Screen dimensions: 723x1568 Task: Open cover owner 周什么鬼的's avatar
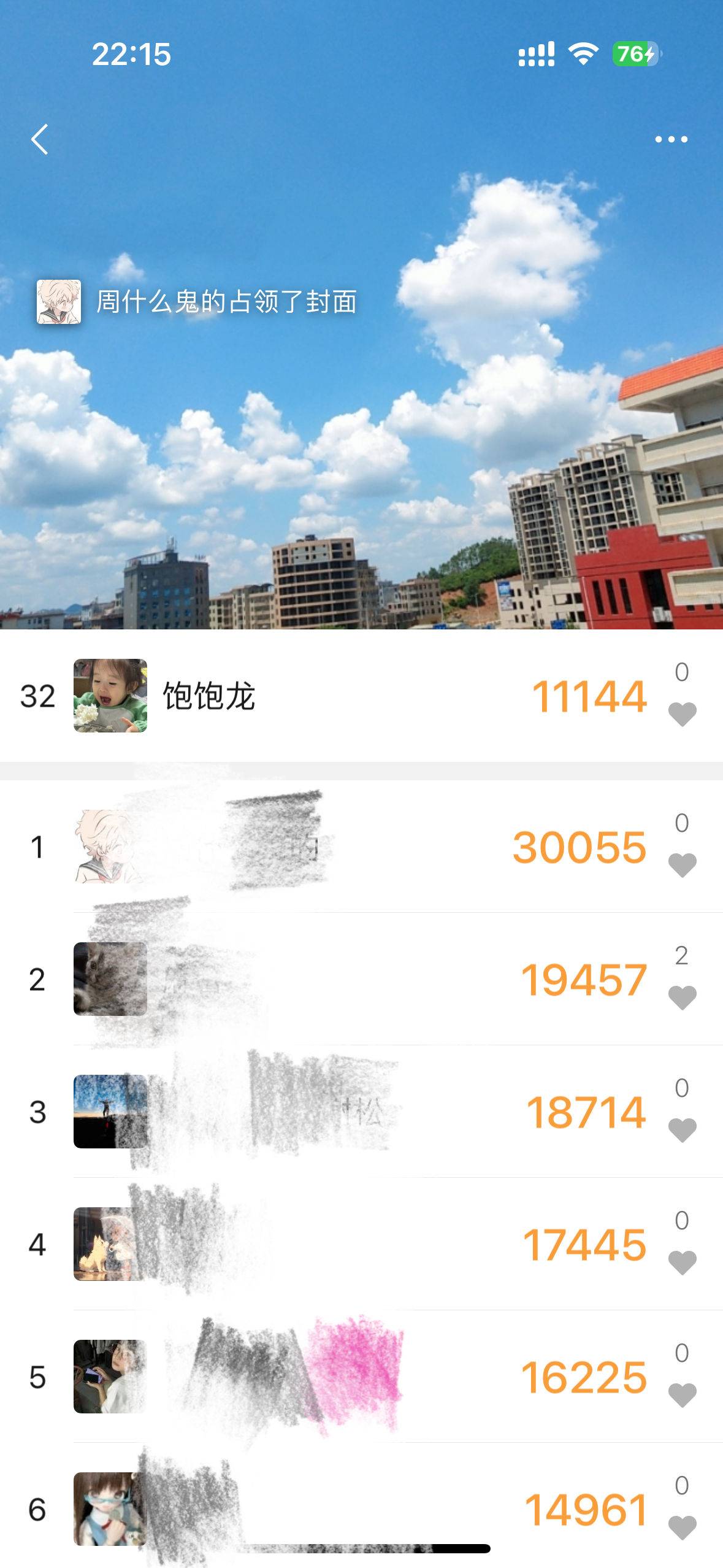[x=59, y=302]
